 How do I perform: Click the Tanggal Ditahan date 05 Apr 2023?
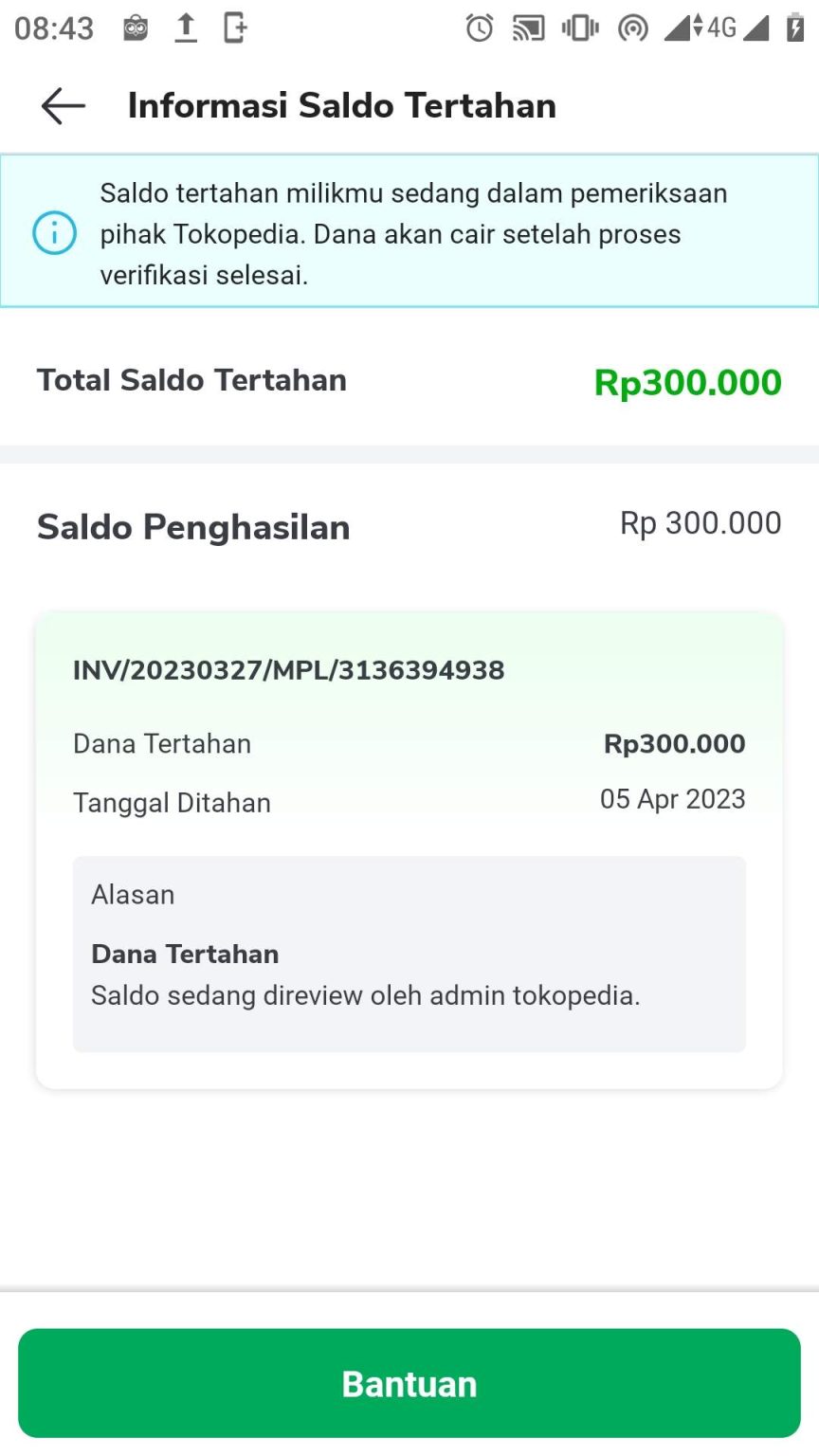coord(674,799)
